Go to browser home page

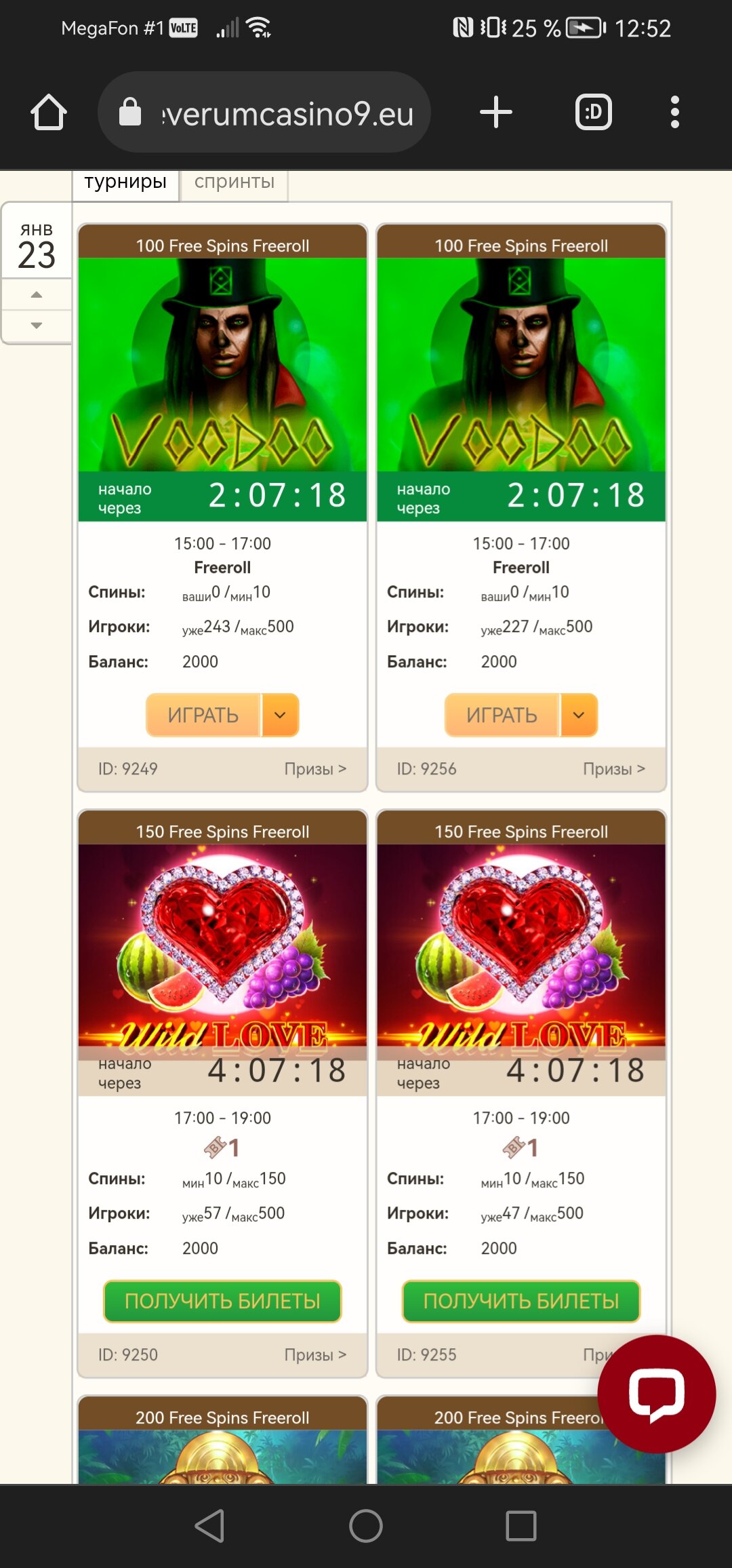[x=49, y=112]
